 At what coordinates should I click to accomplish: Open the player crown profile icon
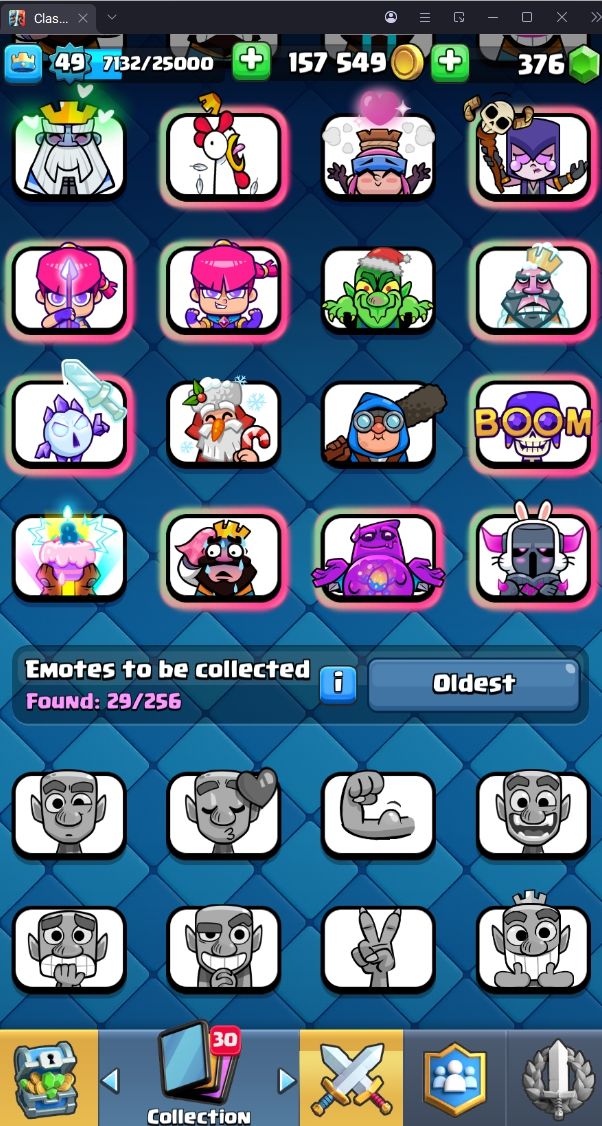coord(23,64)
